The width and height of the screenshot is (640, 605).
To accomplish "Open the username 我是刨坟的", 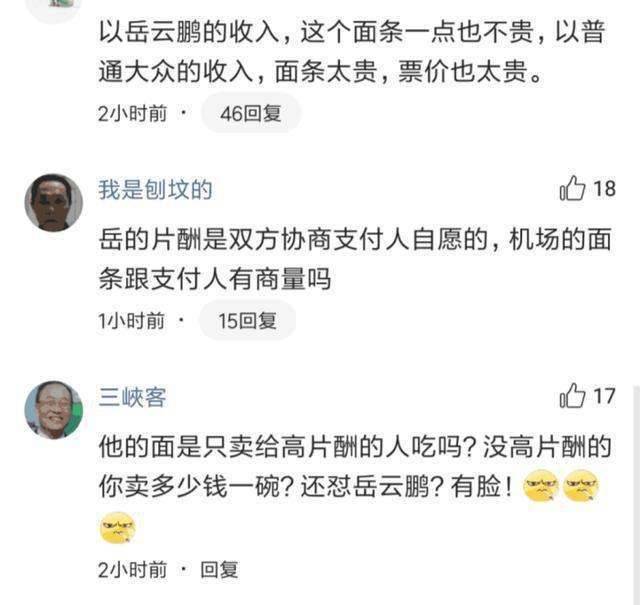I will pos(155,190).
